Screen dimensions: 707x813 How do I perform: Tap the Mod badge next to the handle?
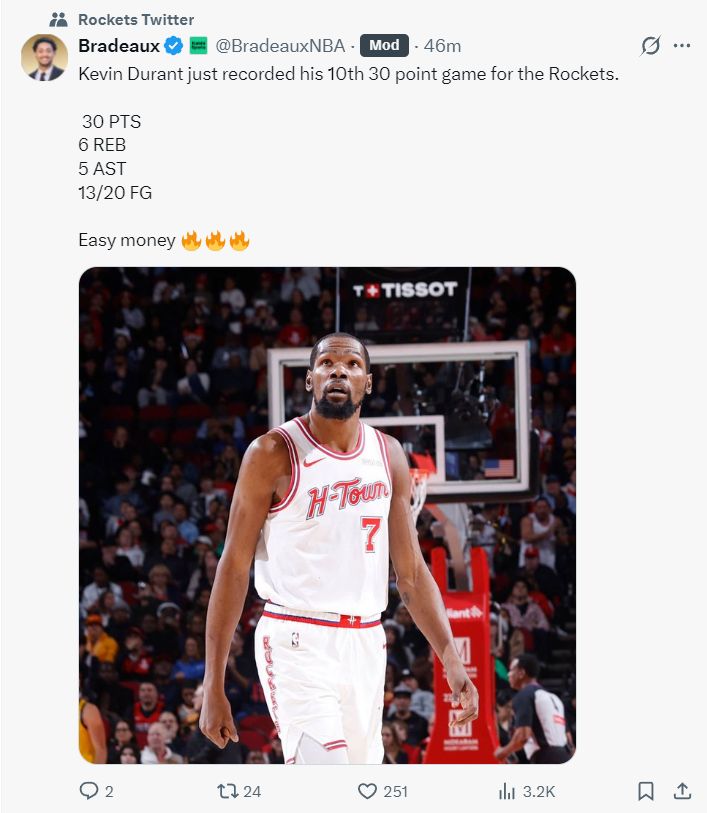click(384, 46)
